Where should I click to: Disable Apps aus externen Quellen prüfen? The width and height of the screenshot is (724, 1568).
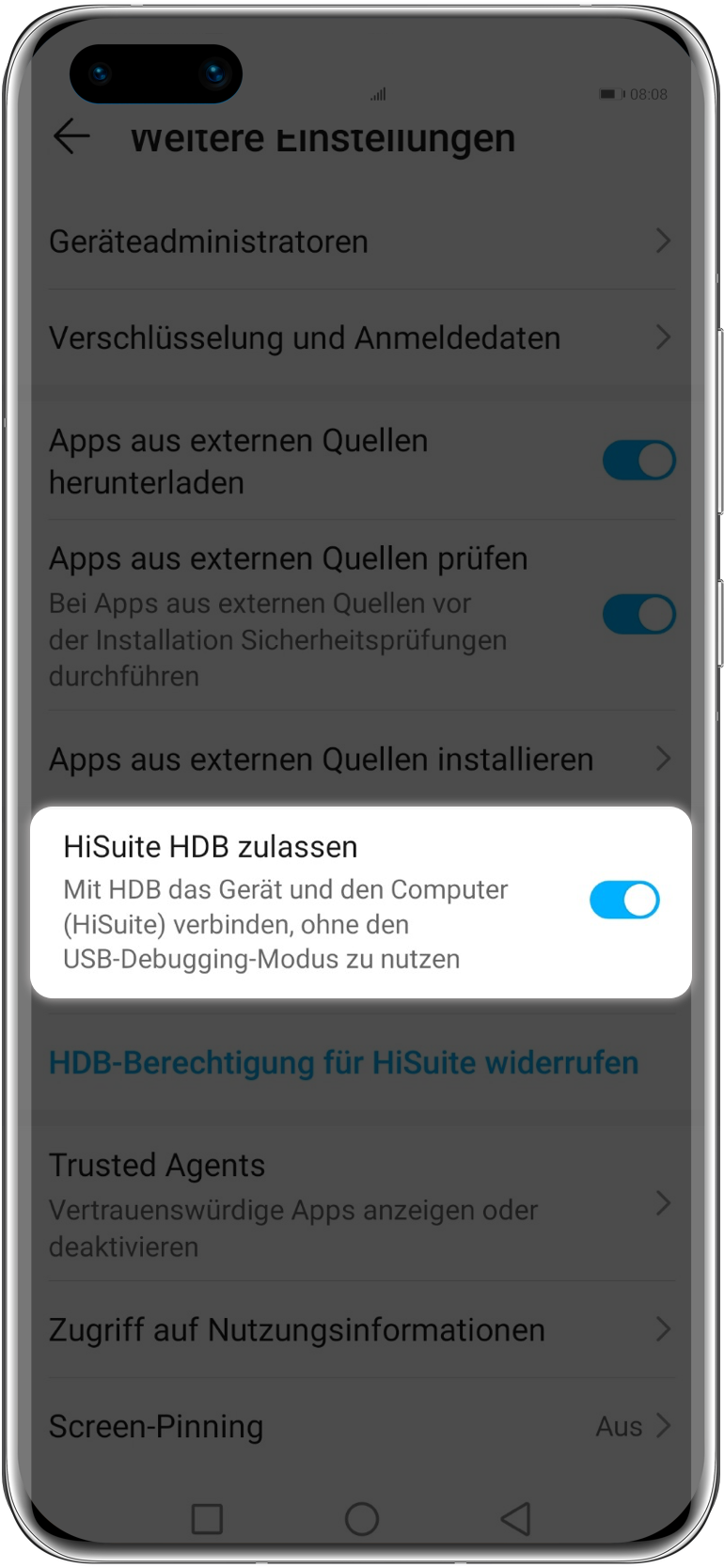click(638, 615)
